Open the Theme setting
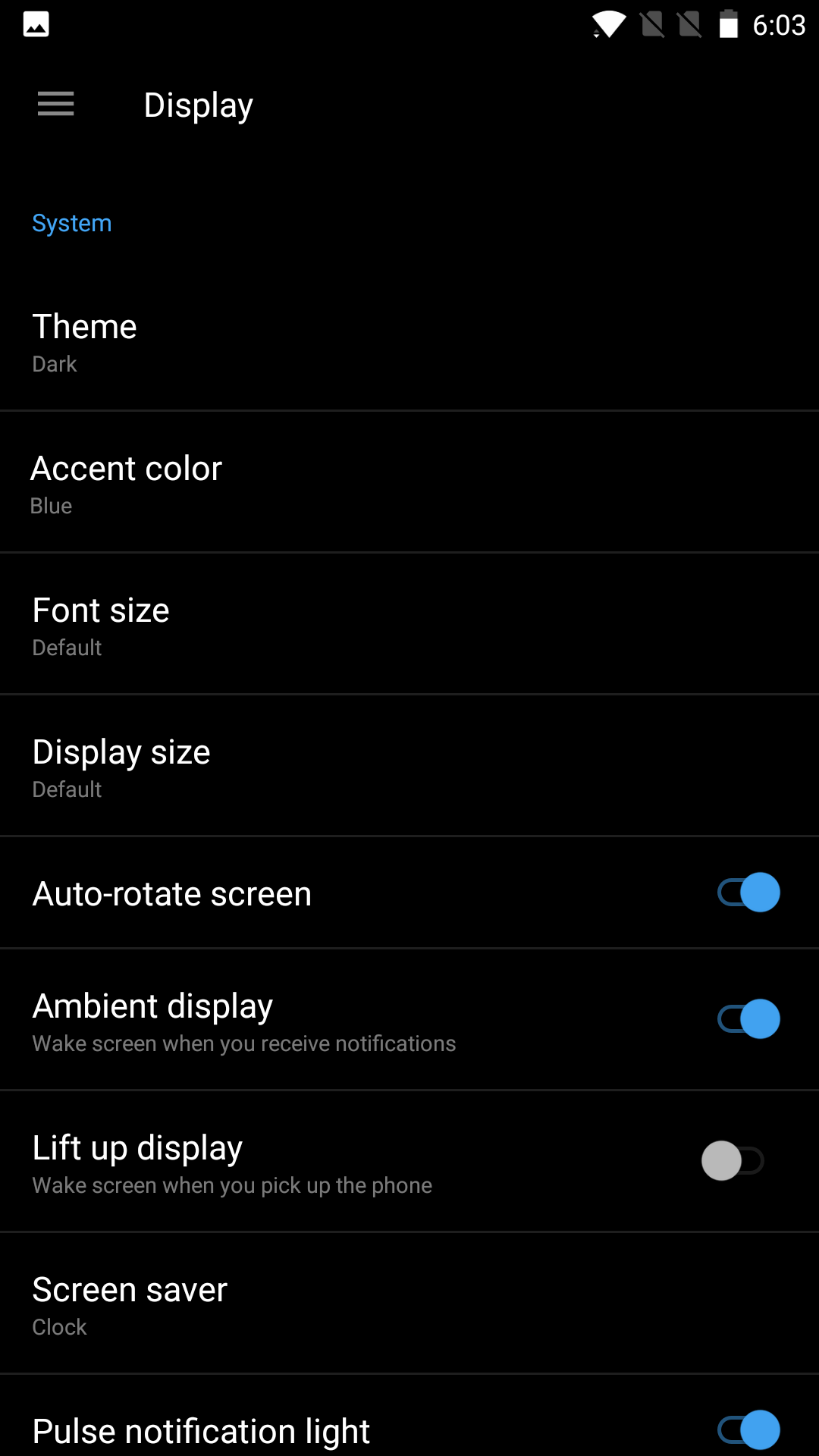 point(409,341)
